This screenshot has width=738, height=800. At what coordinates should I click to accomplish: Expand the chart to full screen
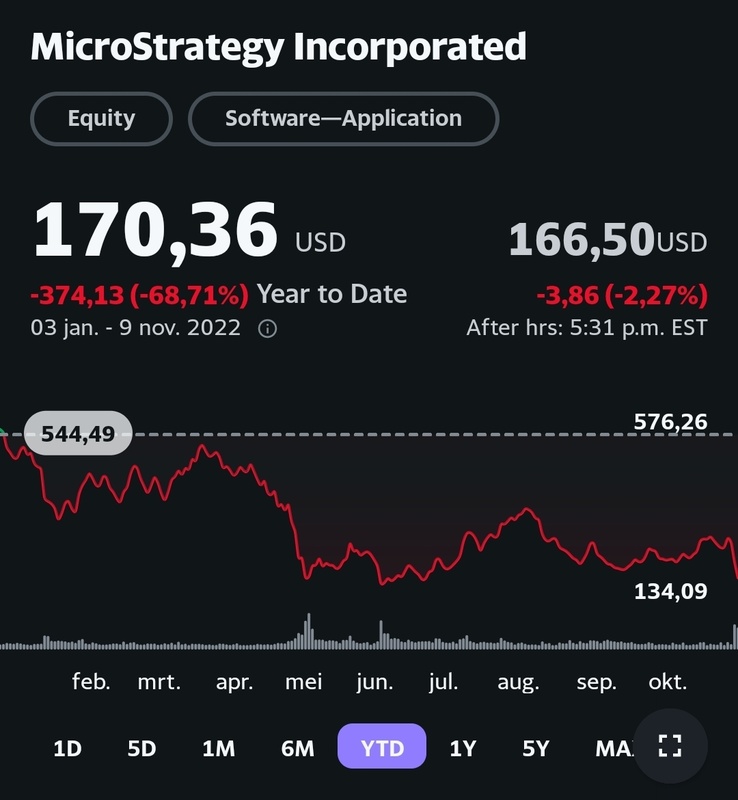pos(669,746)
